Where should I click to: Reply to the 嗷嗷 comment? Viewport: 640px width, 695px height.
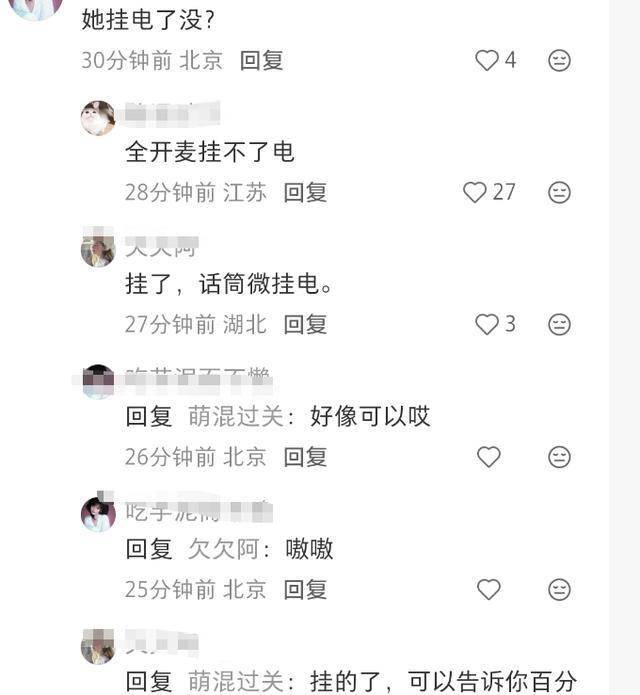pos(305,589)
